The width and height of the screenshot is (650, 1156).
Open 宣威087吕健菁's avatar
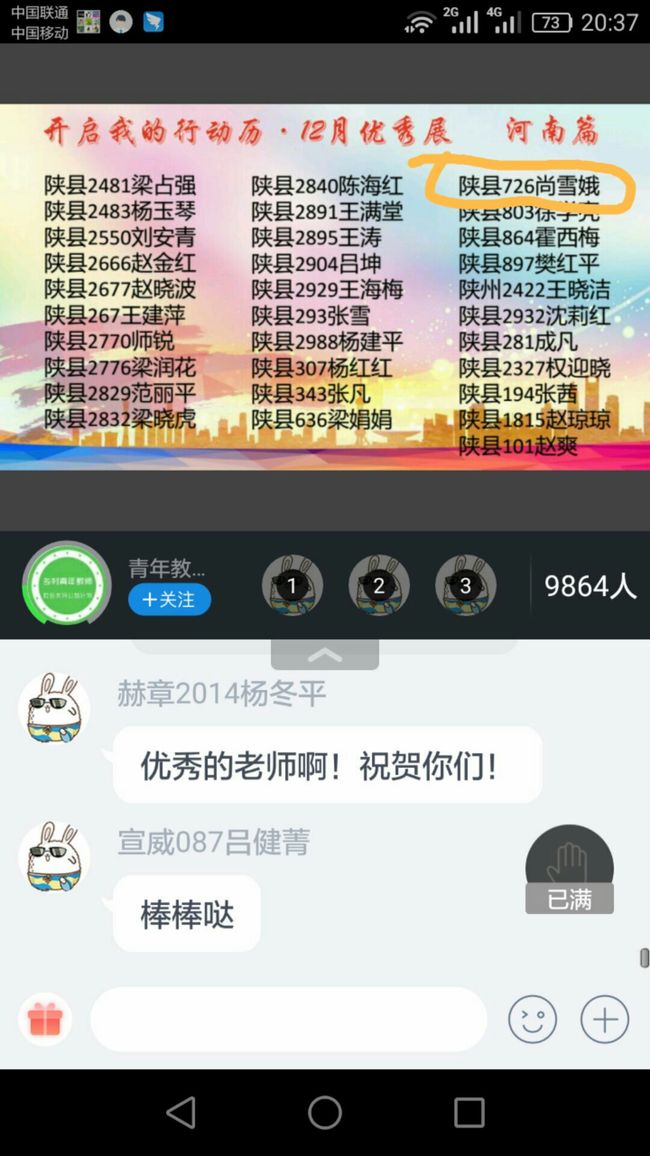(55, 856)
